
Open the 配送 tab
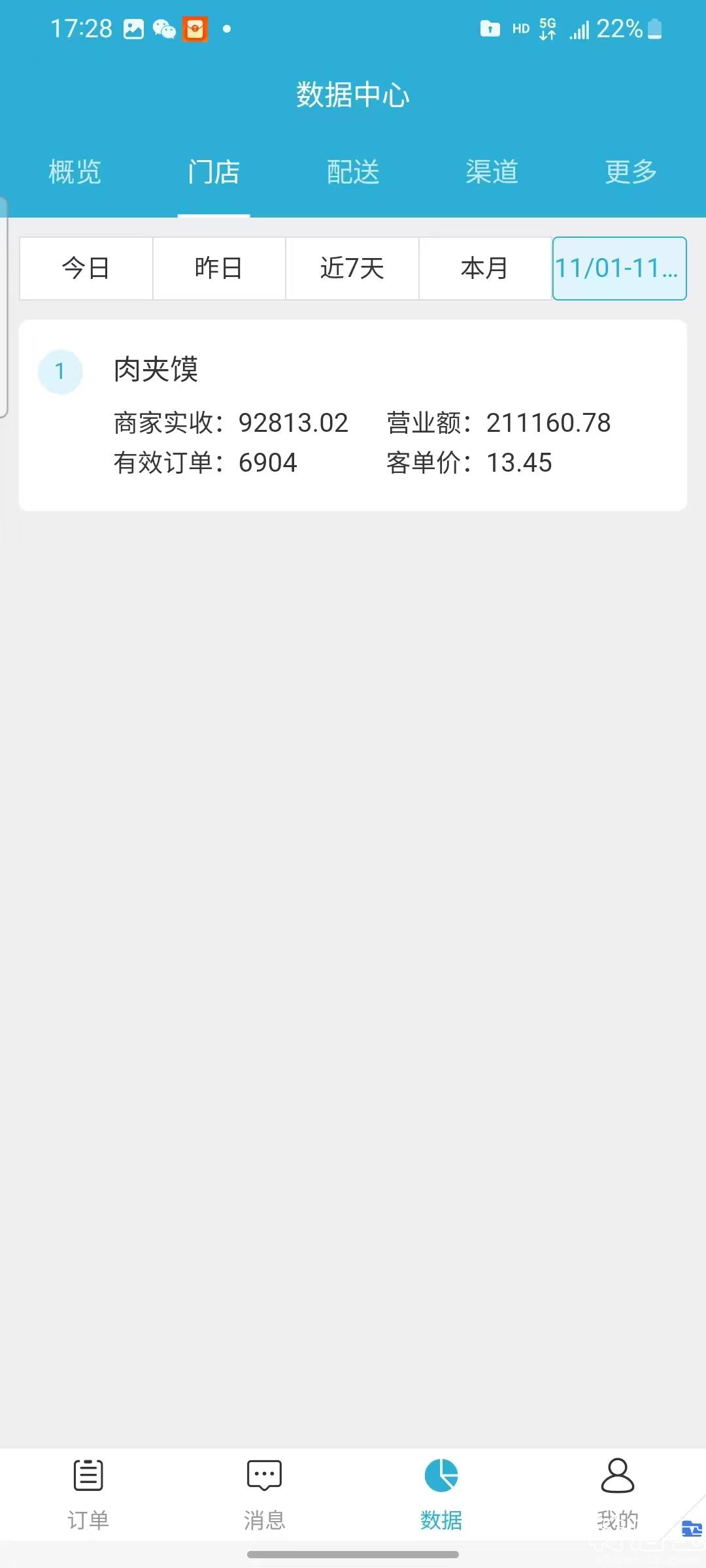click(353, 172)
